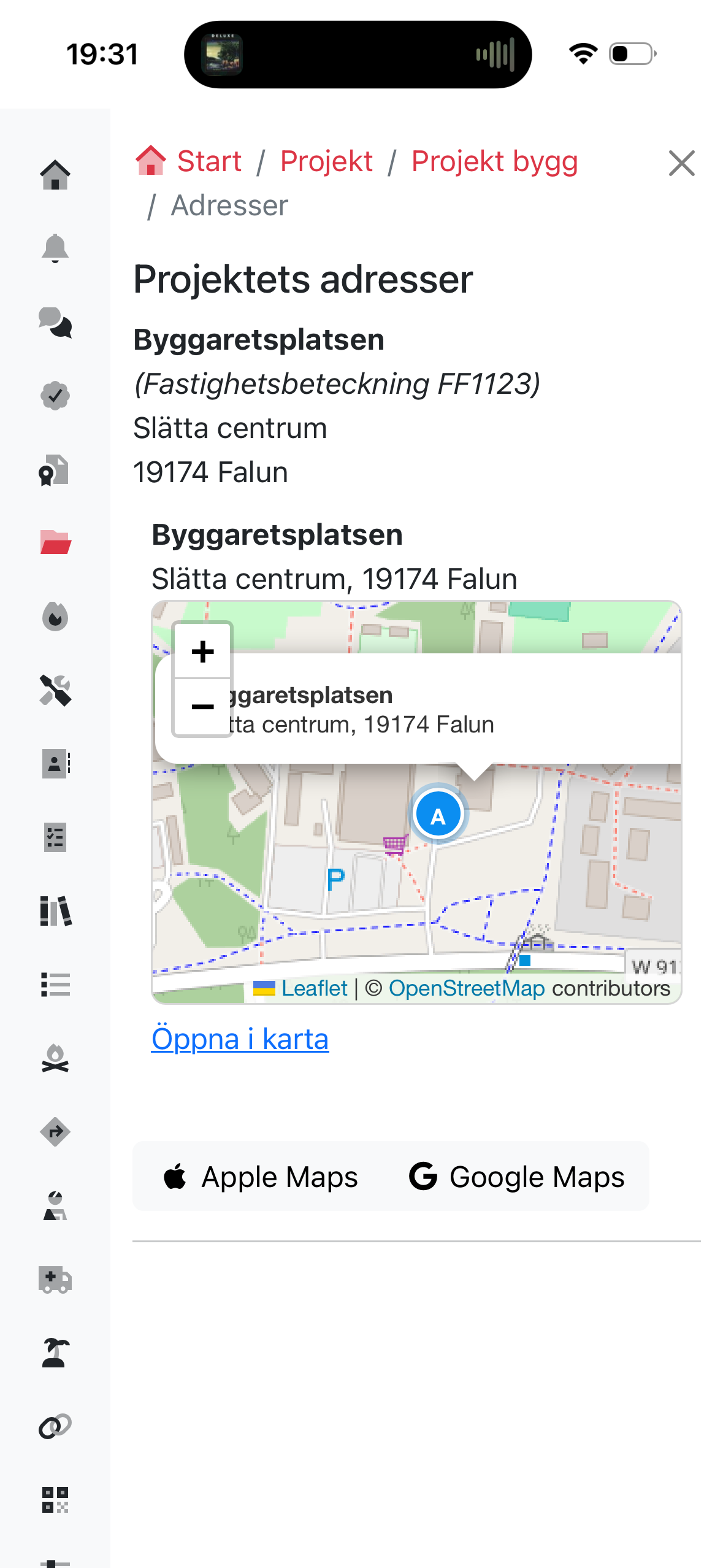
Task: Open notifications via the bell icon
Action: [56, 248]
